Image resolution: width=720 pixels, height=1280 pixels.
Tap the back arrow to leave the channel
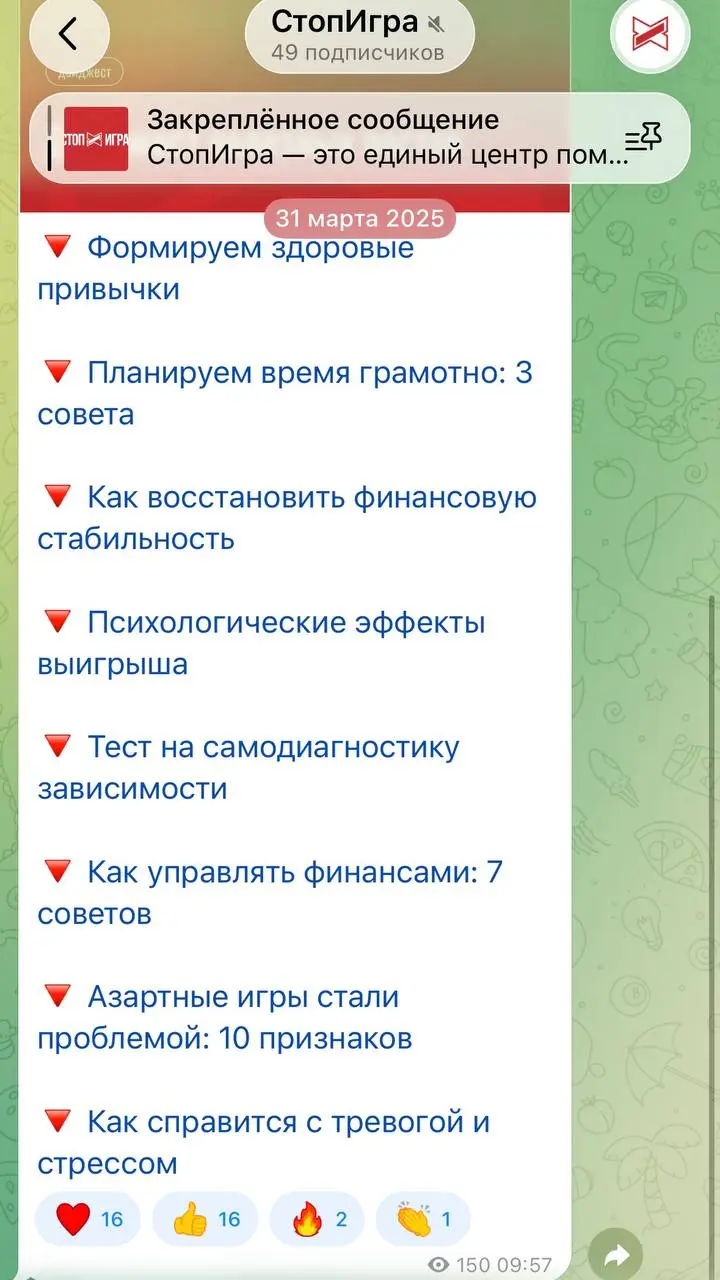tap(66, 33)
